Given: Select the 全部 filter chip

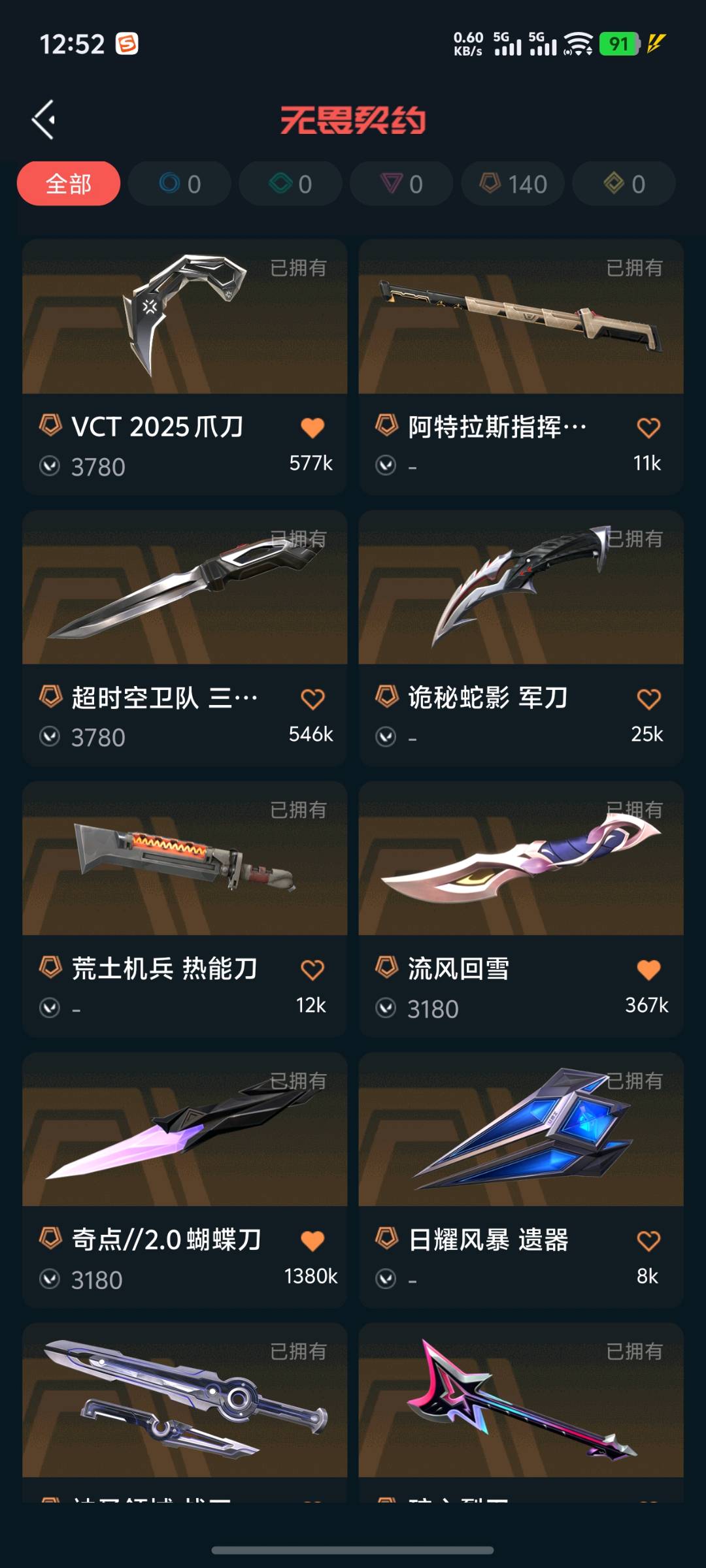Looking at the screenshot, I should point(69,184).
